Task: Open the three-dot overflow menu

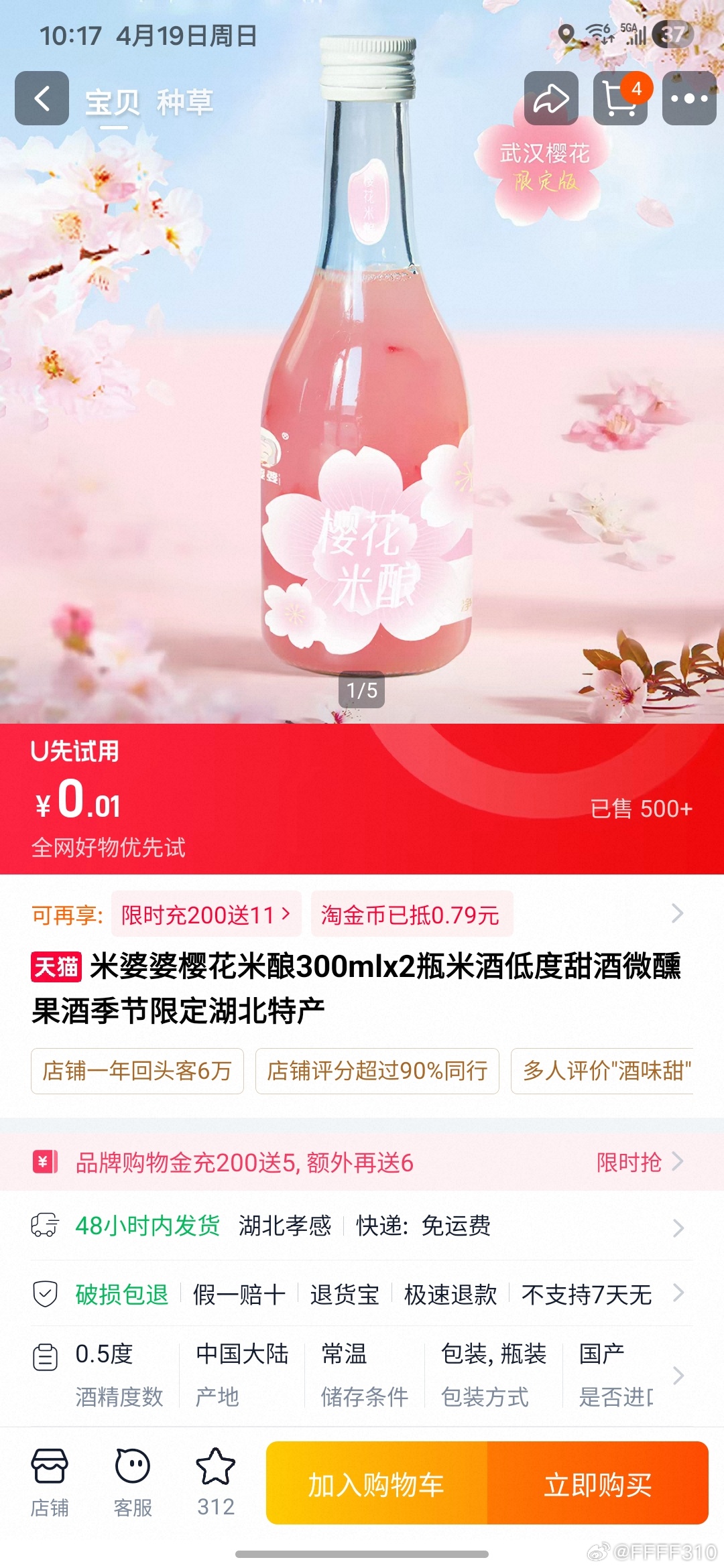Action: click(x=689, y=99)
